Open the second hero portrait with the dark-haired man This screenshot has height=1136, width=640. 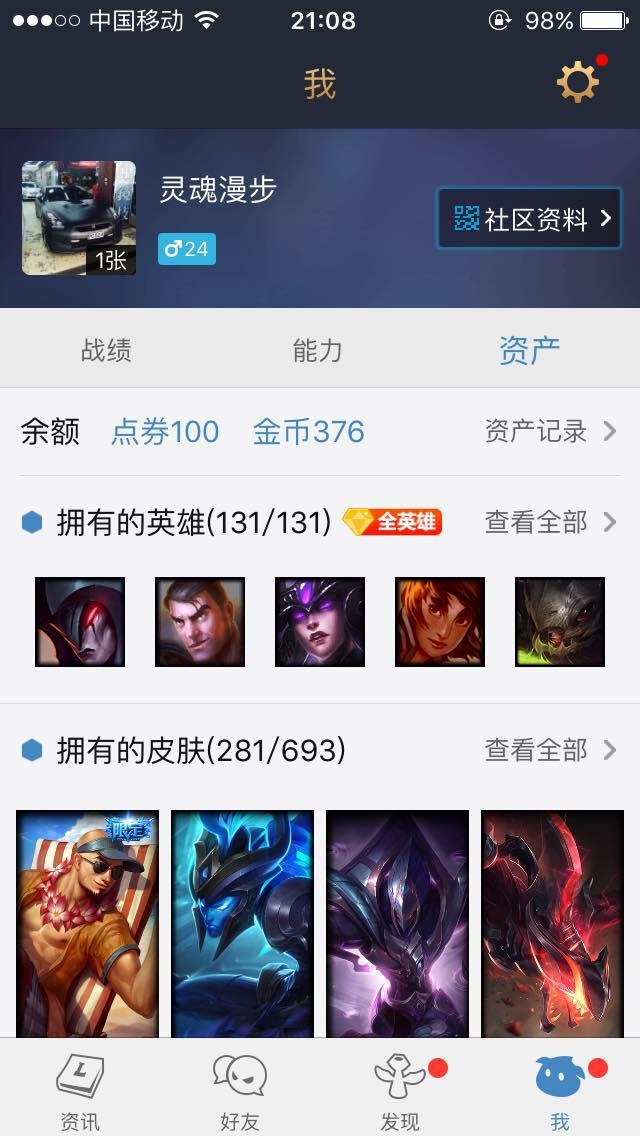point(200,622)
